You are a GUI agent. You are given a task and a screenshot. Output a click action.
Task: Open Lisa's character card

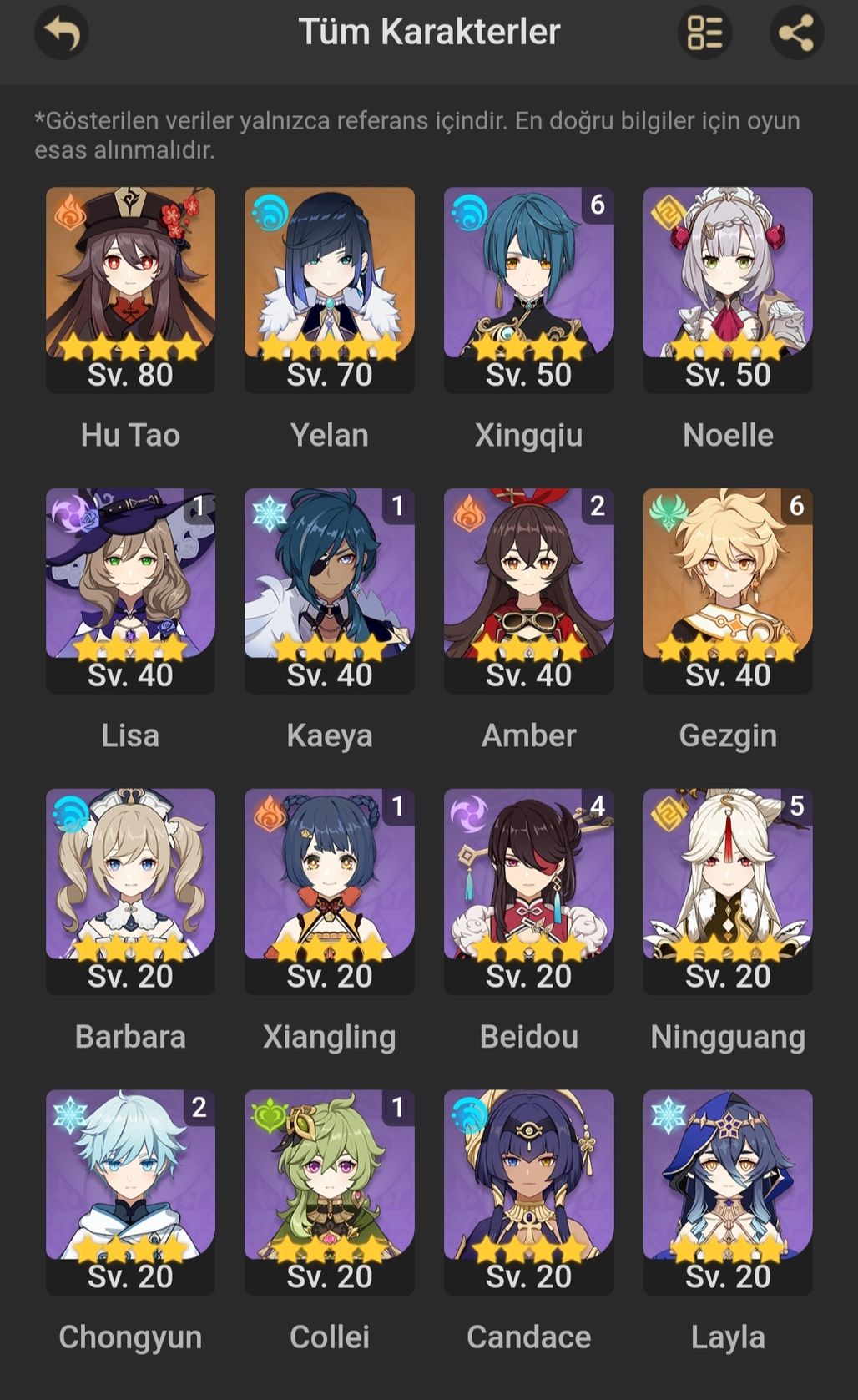click(130, 589)
